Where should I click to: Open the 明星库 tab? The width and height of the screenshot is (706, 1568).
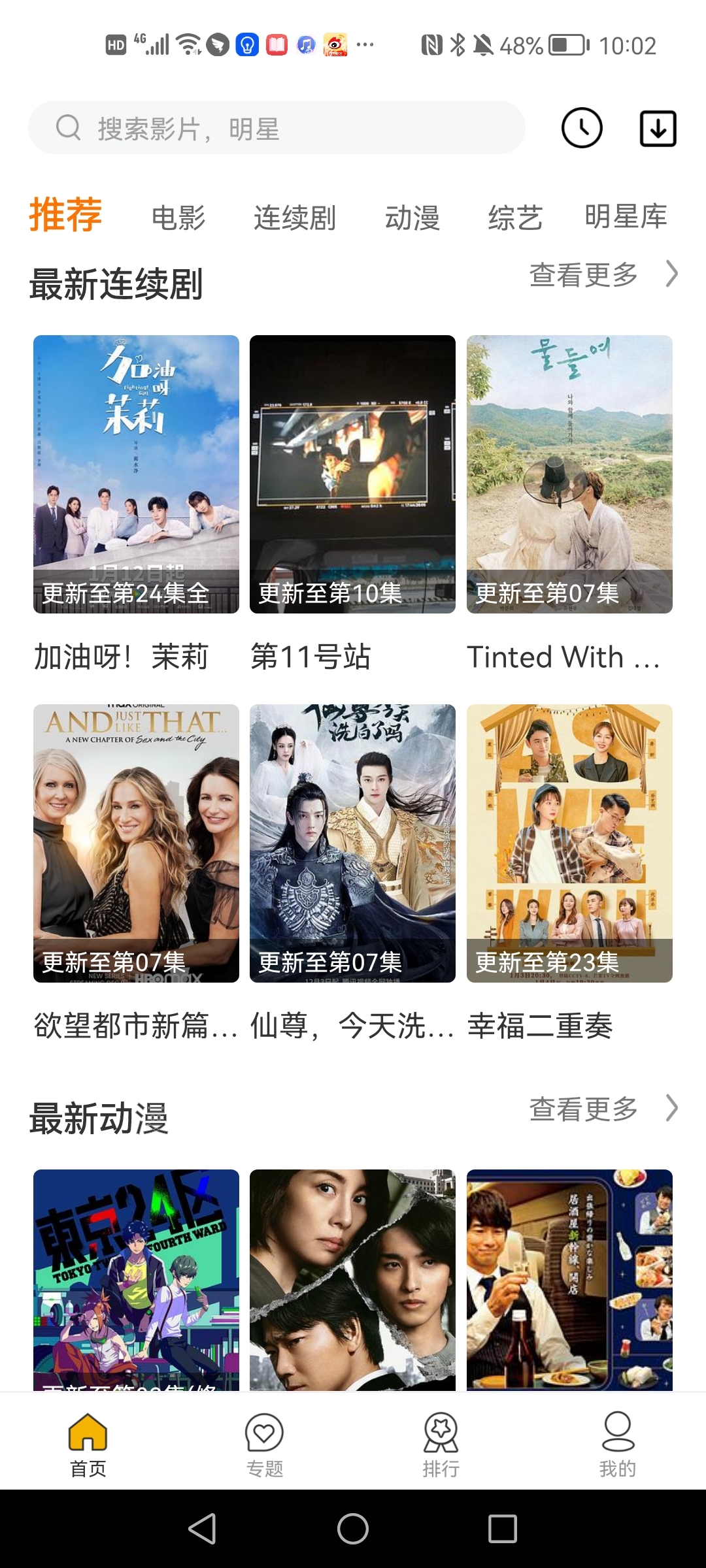click(626, 216)
